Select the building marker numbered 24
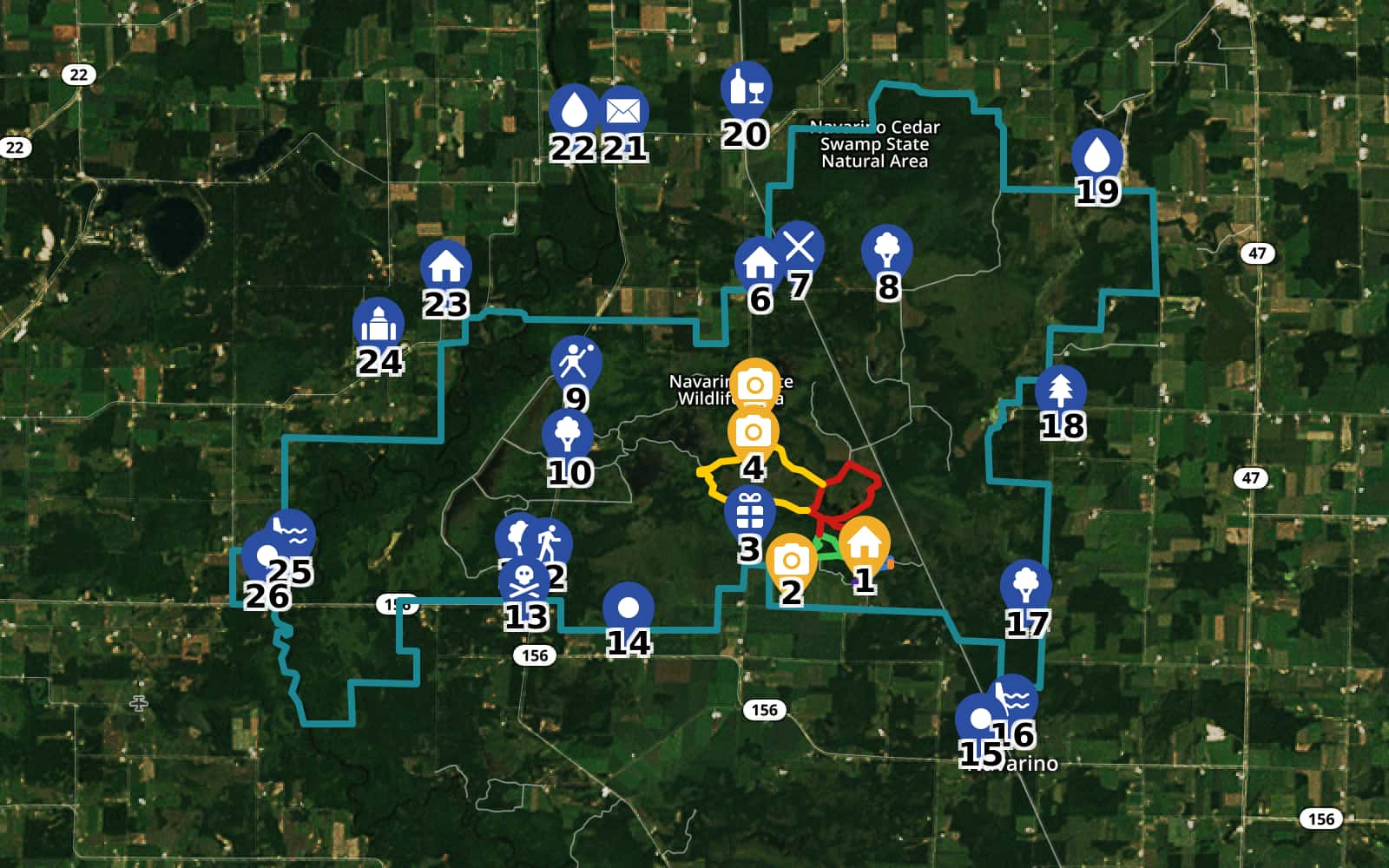The height and width of the screenshot is (868, 1389). click(x=379, y=323)
